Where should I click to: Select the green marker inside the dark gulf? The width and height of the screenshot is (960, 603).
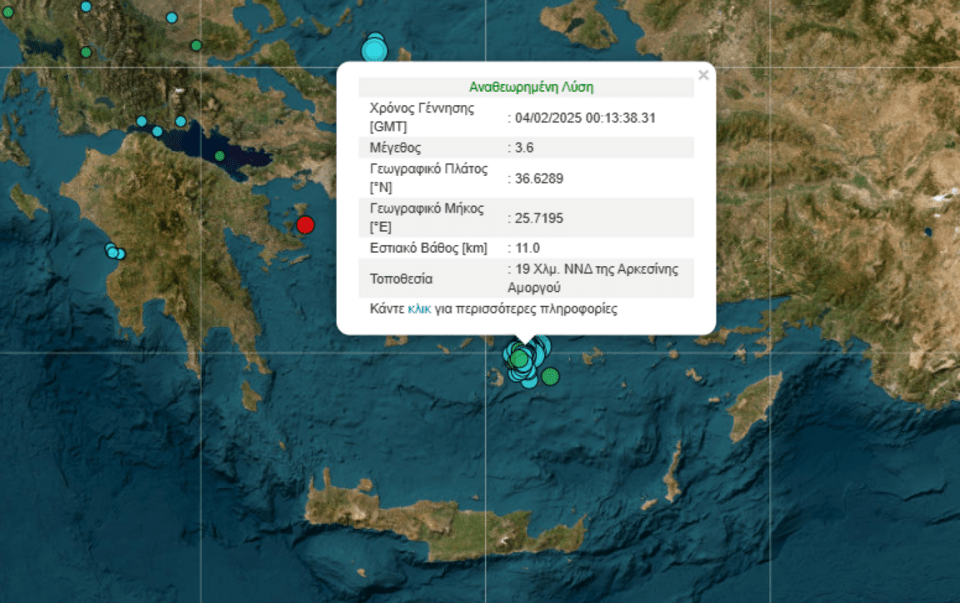click(x=220, y=155)
